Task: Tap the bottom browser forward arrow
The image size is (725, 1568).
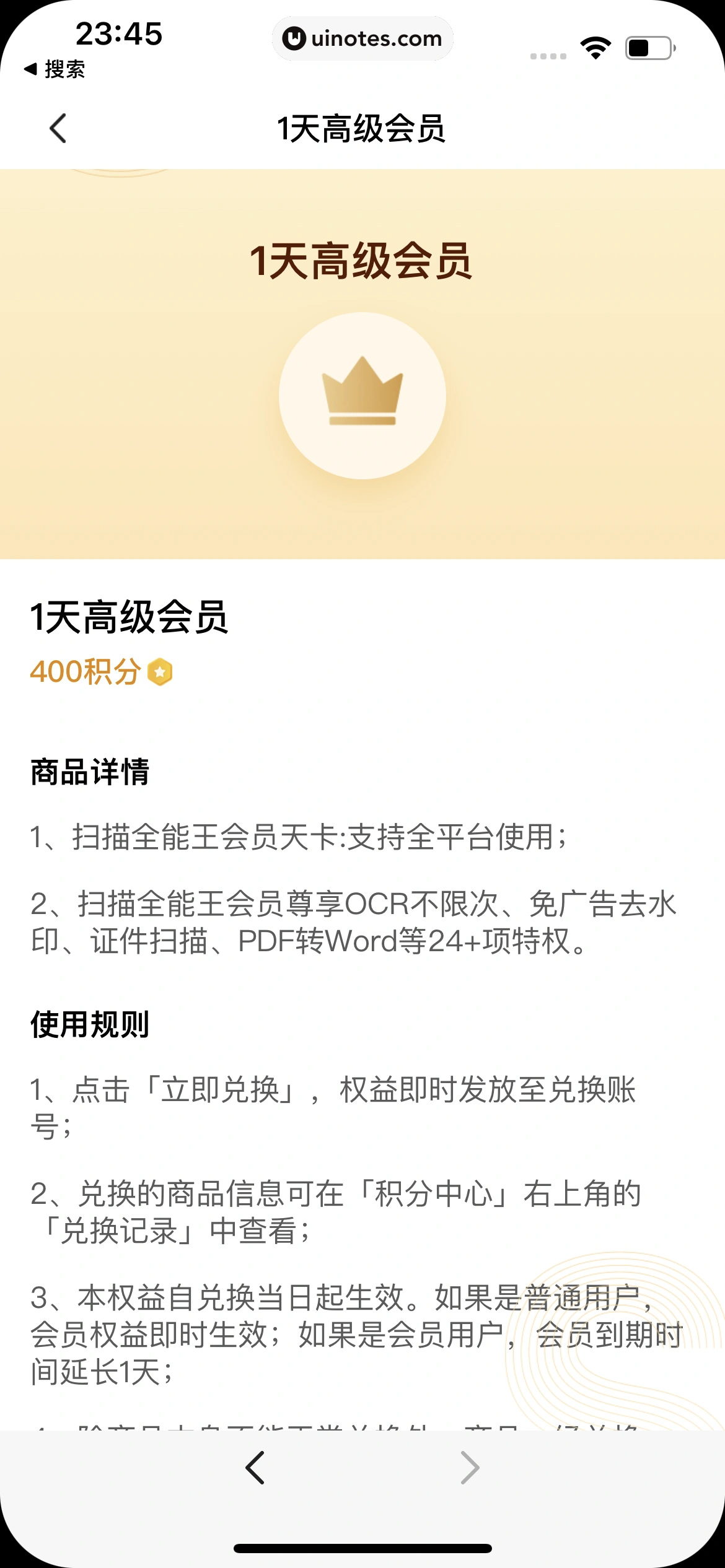Action: (470, 1467)
